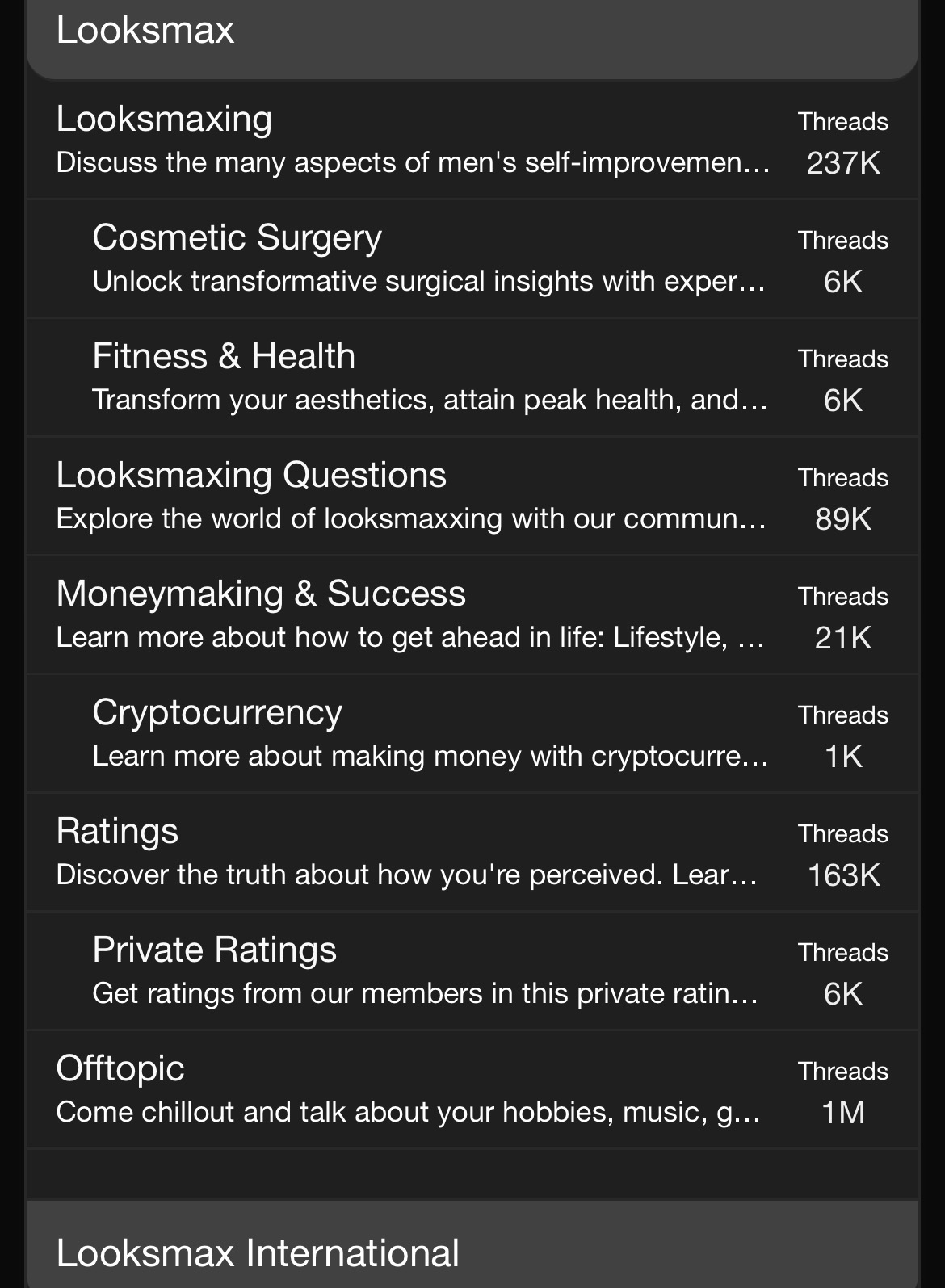
Task: Open the Offtopic forum
Action: [x=120, y=1069]
